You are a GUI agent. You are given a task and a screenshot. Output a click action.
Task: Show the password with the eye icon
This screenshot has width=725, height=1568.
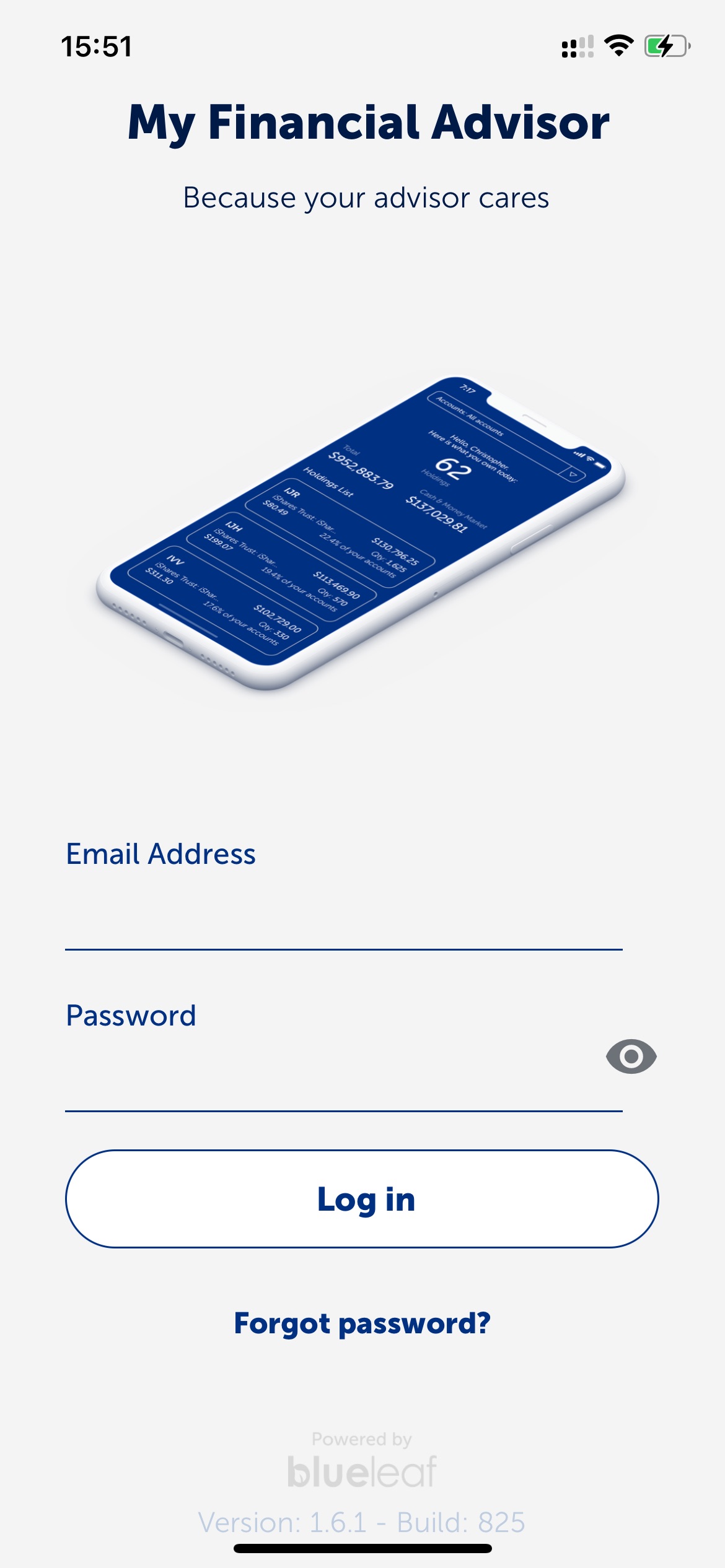(x=631, y=1056)
